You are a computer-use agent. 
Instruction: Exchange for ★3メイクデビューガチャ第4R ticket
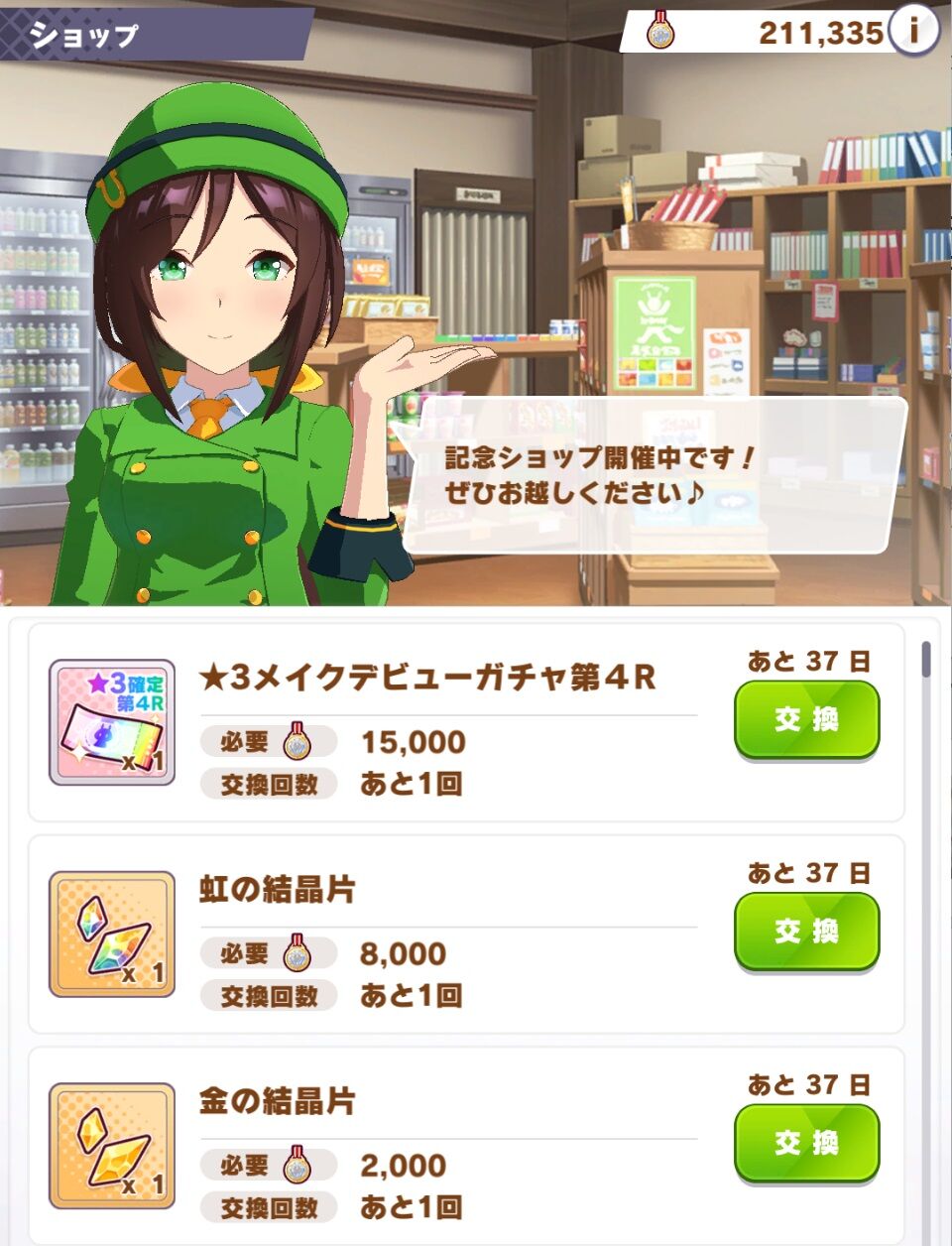point(806,720)
